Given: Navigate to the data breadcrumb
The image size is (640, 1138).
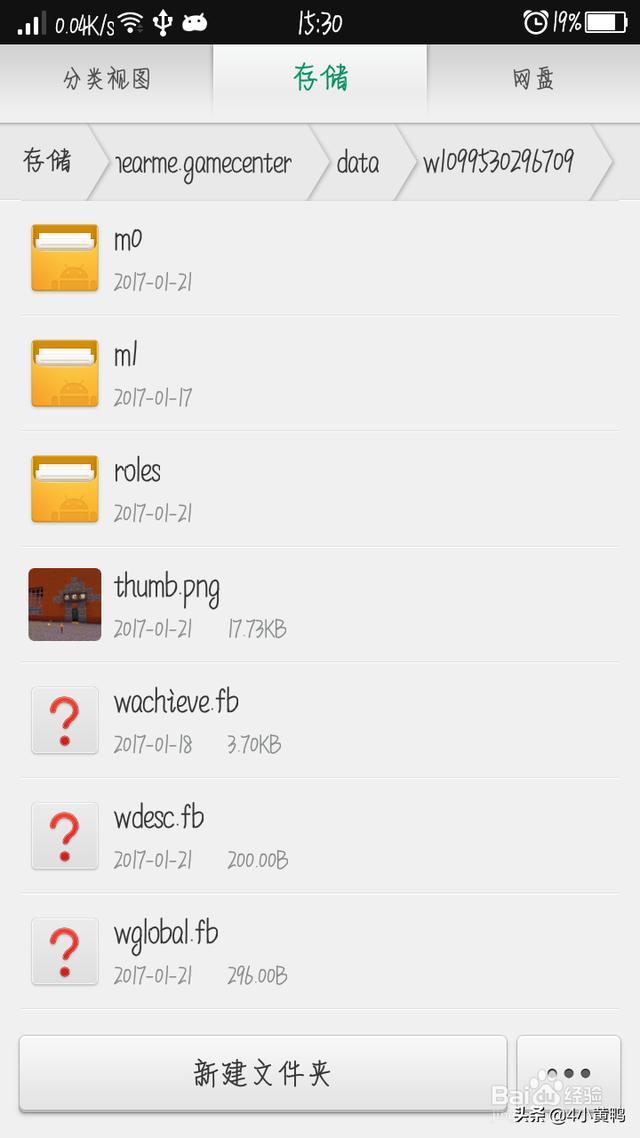Looking at the screenshot, I should 357,163.
